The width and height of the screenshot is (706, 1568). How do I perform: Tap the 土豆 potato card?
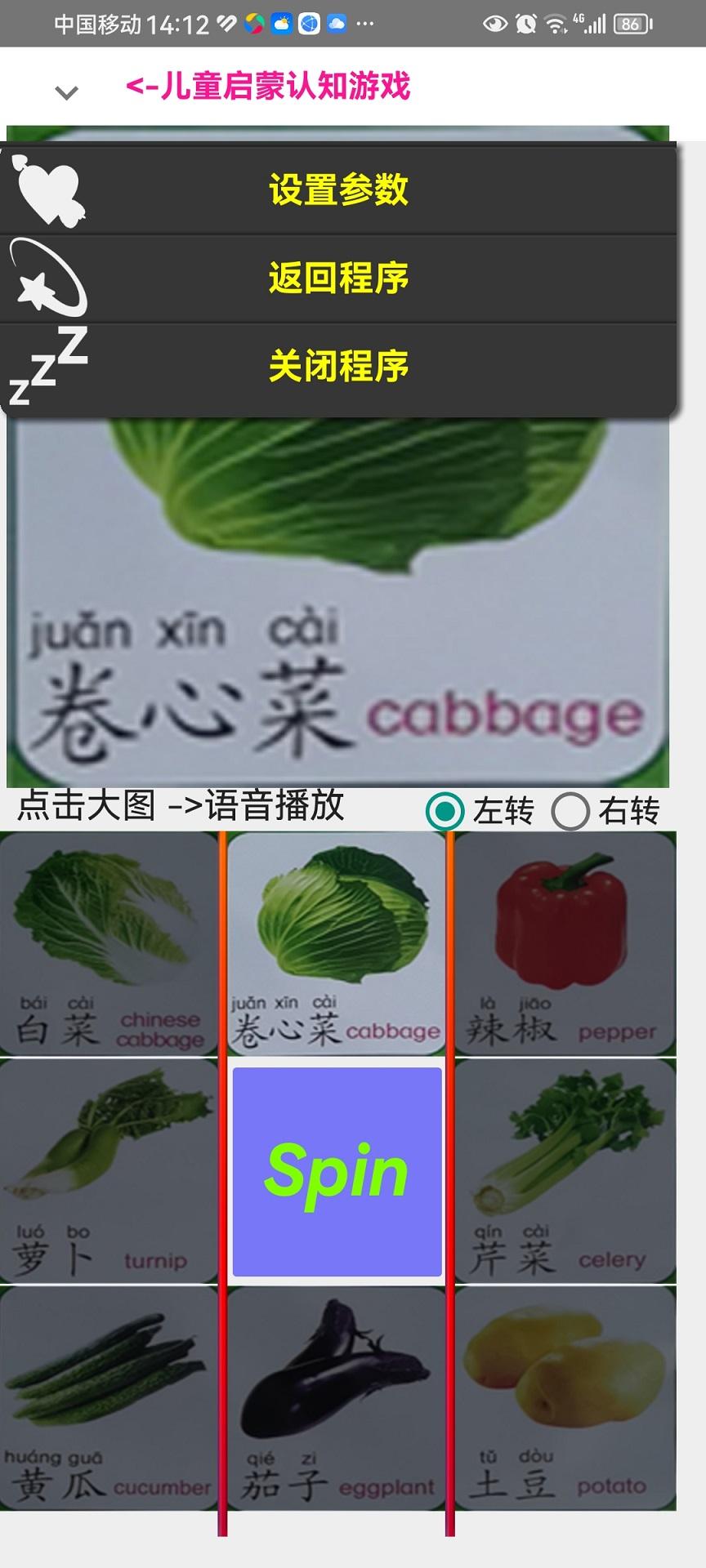tap(564, 1398)
